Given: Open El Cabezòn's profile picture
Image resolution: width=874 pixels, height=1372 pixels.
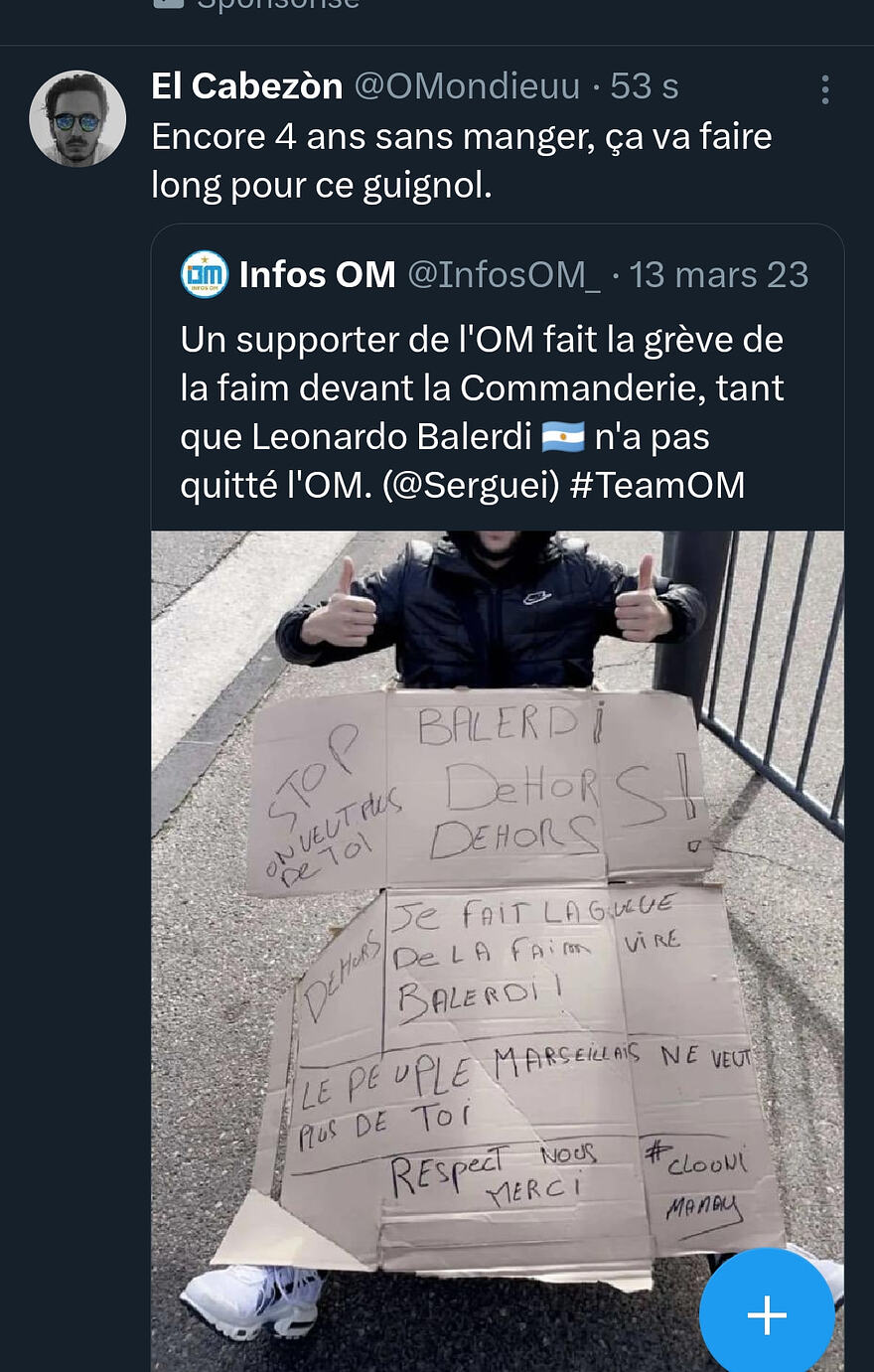Looking at the screenshot, I should (77, 118).
